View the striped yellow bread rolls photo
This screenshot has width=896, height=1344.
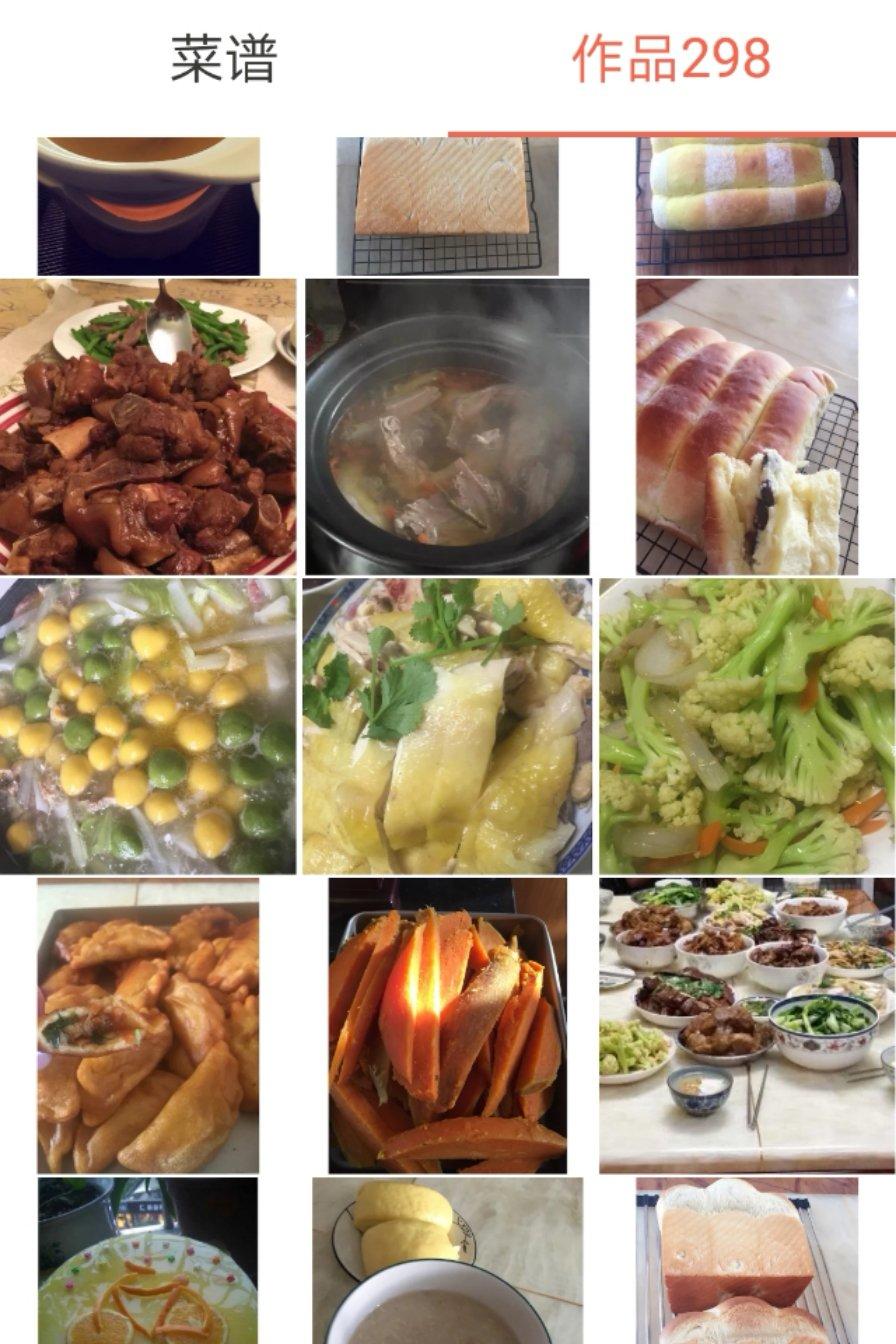(746, 205)
